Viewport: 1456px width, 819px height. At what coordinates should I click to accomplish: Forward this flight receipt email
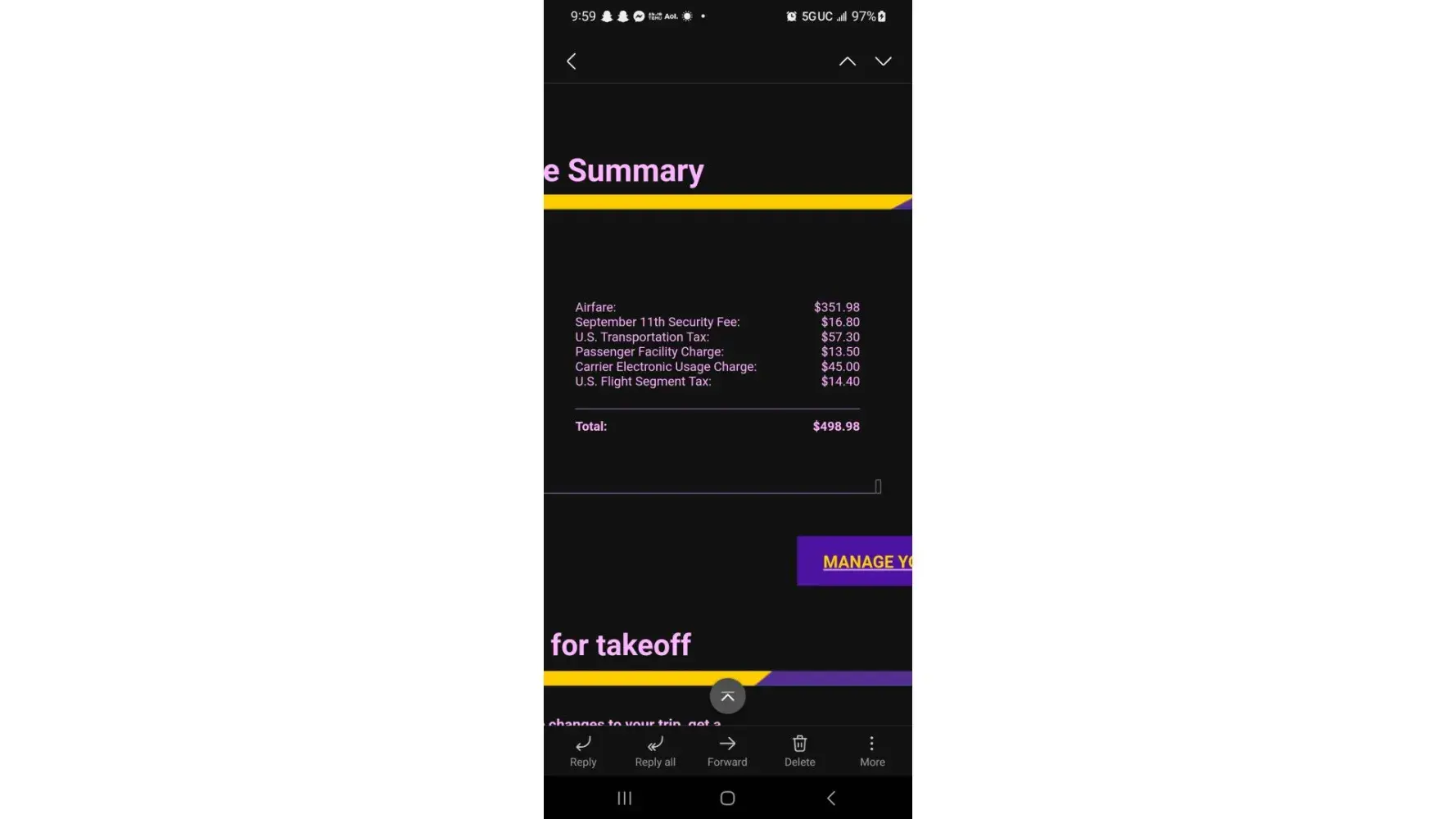click(x=727, y=750)
